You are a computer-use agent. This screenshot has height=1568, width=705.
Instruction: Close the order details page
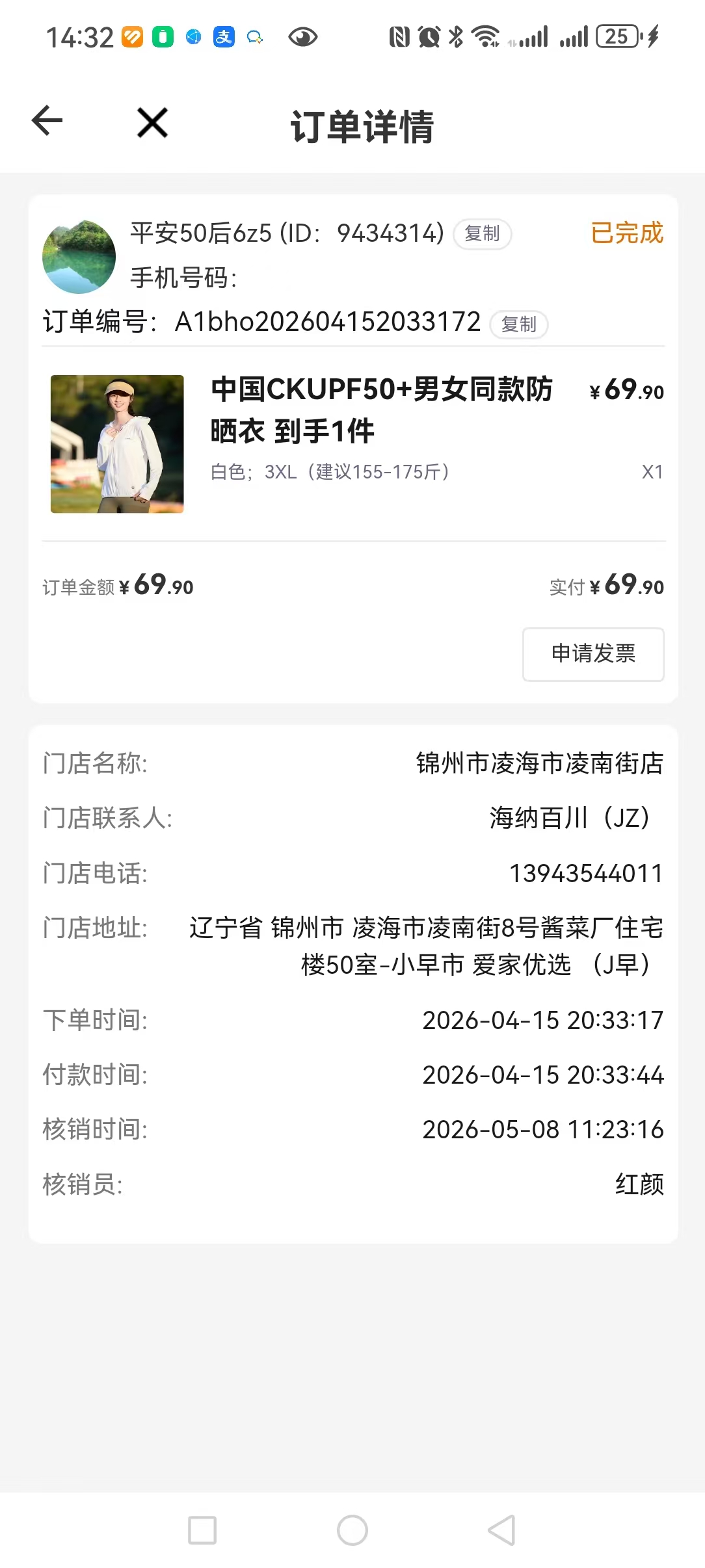click(153, 122)
